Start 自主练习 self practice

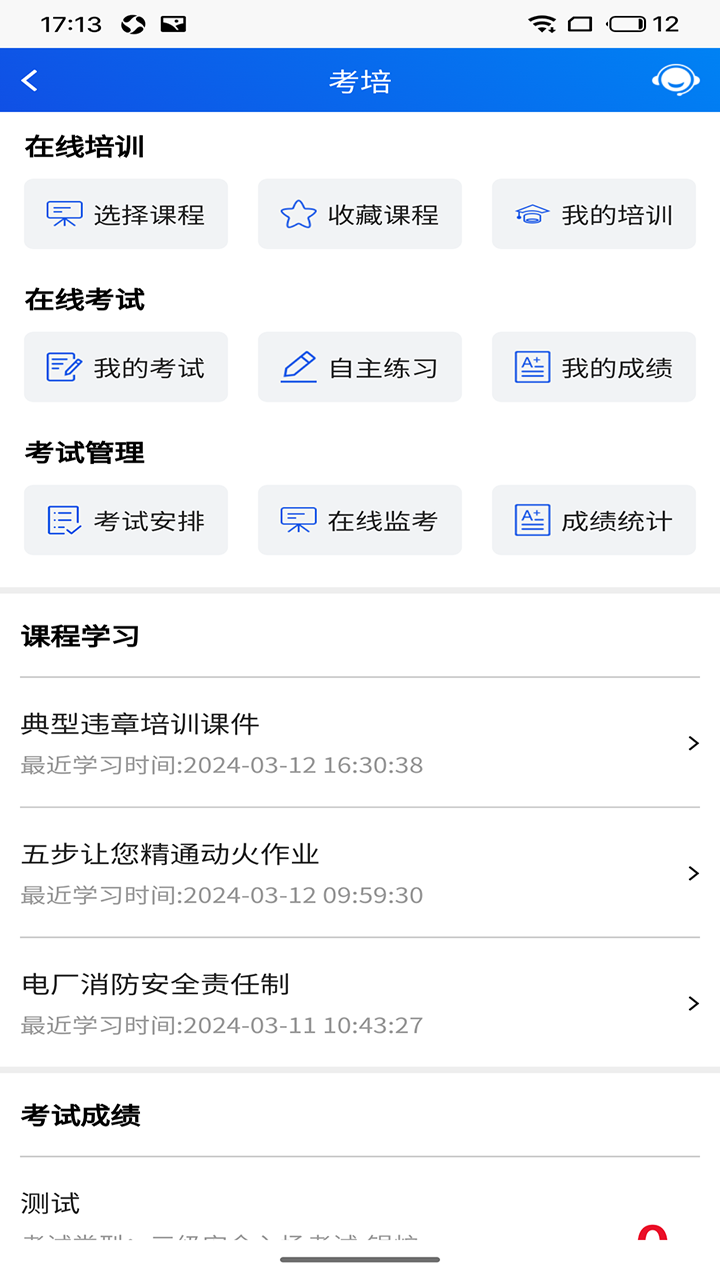[x=360, y=367]
